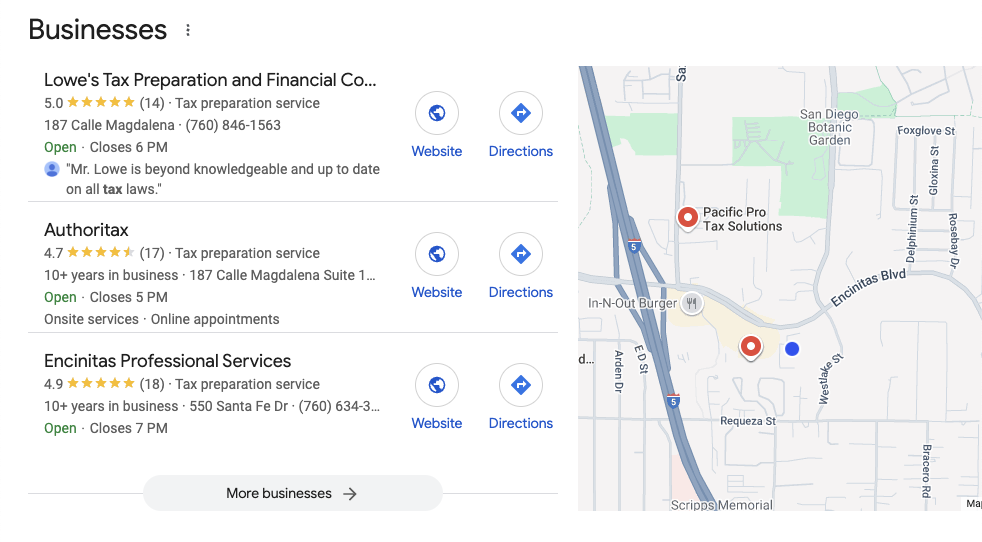Open the Businesses overflow menu
This screenshot has height=542, width=982.
188,31
